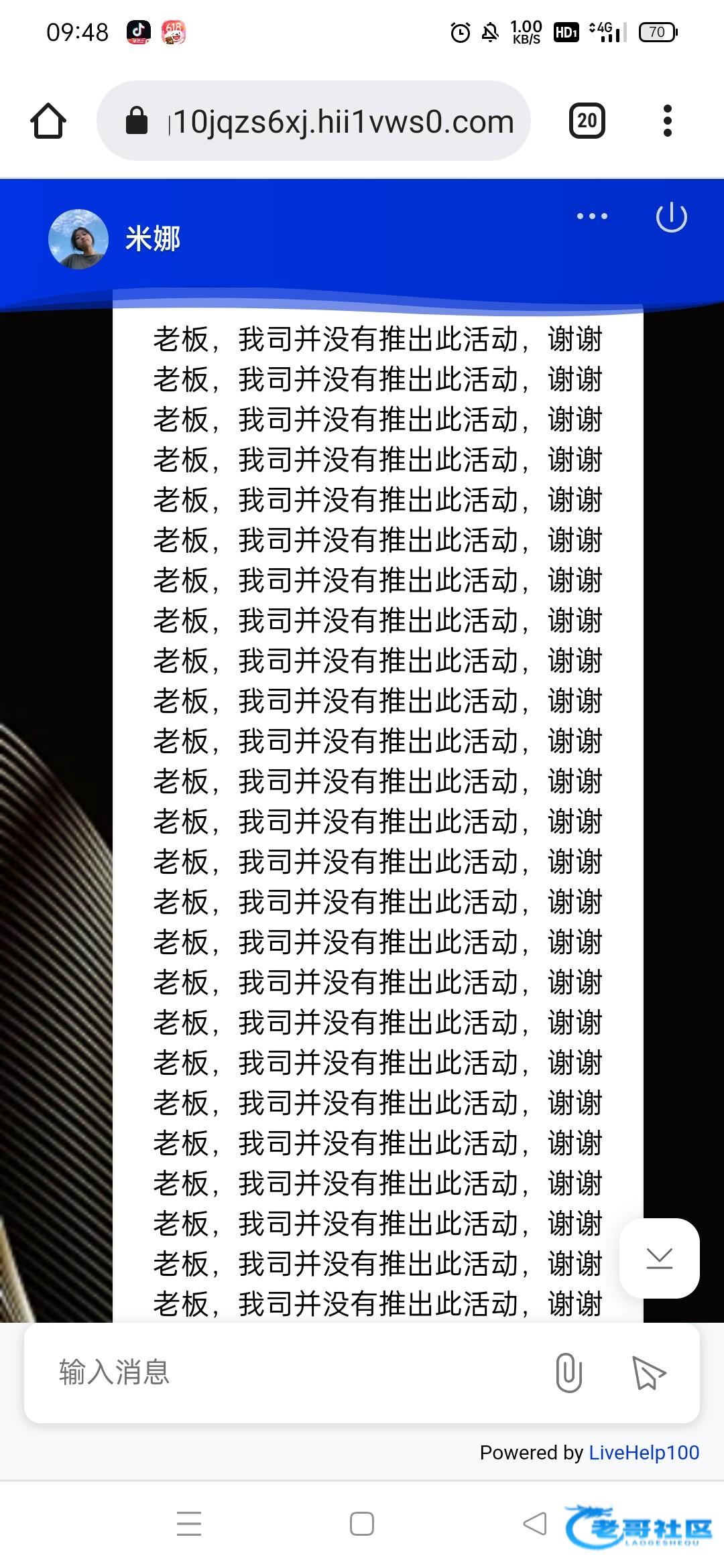
Task: Open the chat options three-dot menu
Action: pos(592,216)
